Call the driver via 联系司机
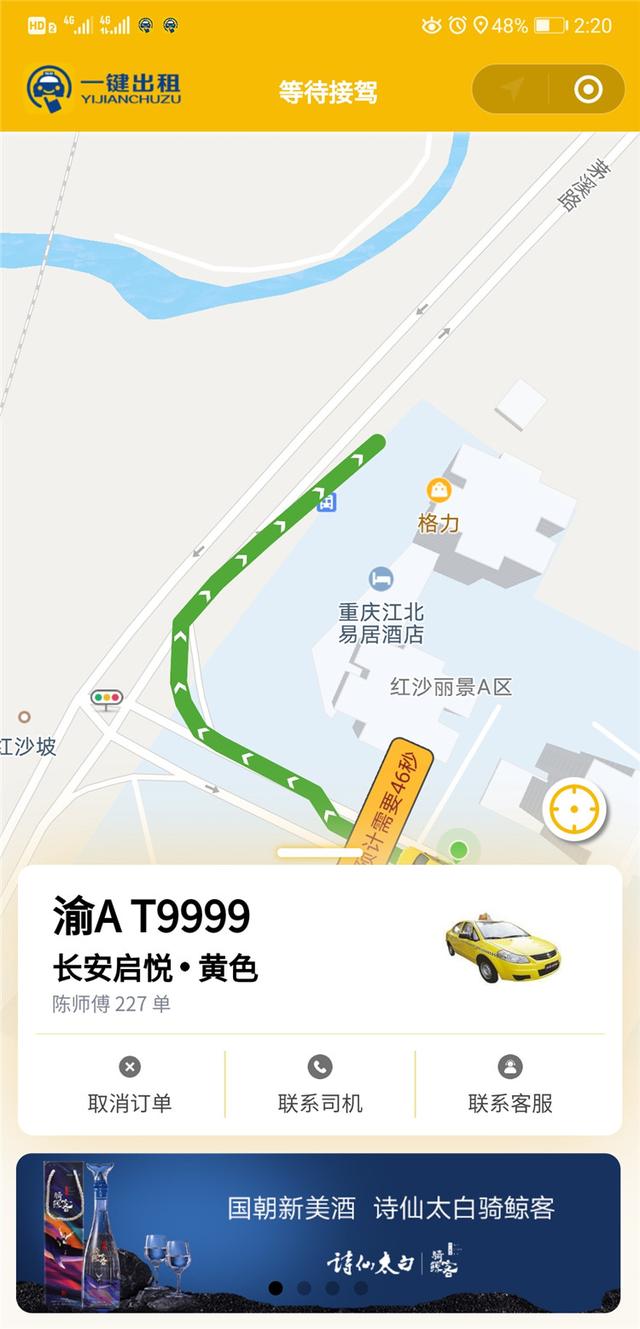 click(x=320, y=1085)
